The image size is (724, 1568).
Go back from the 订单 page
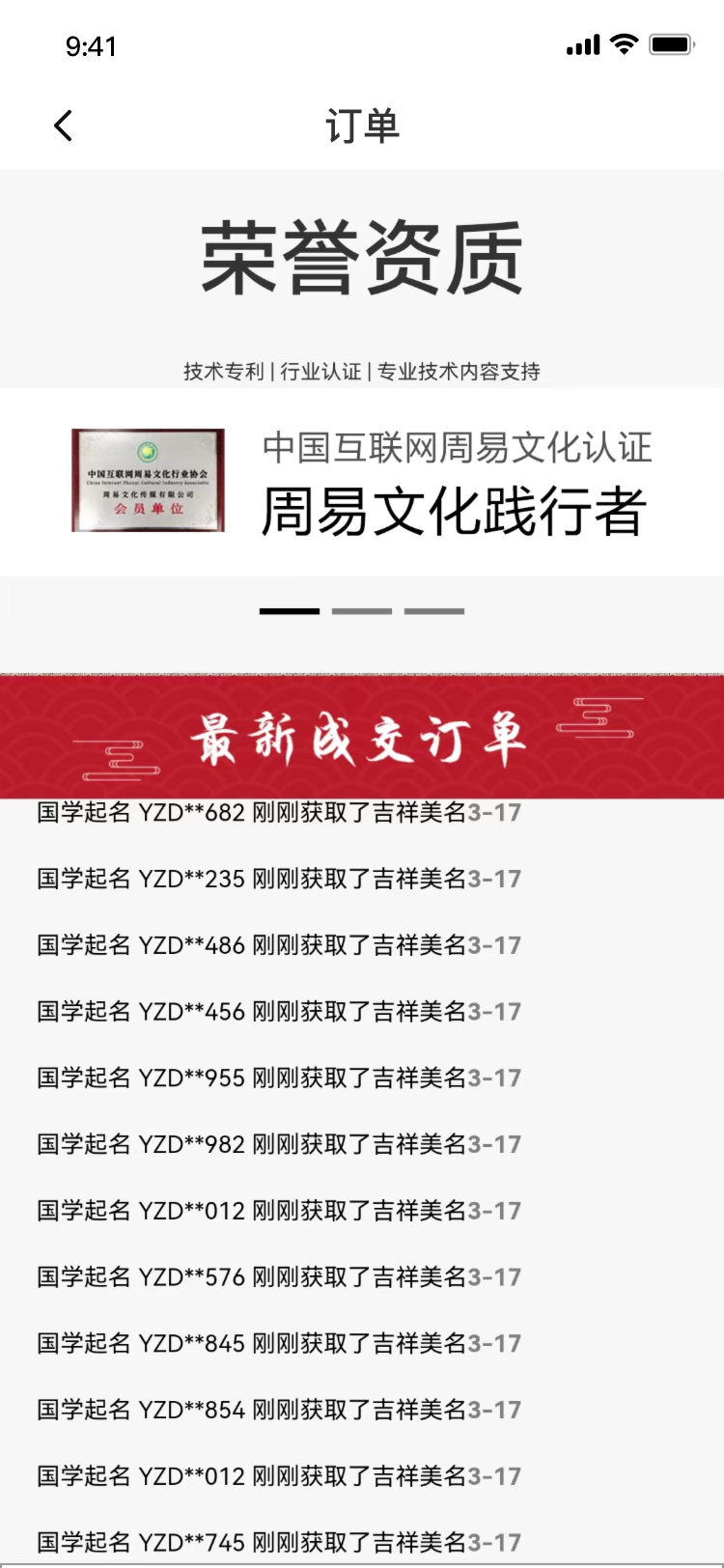64,126
